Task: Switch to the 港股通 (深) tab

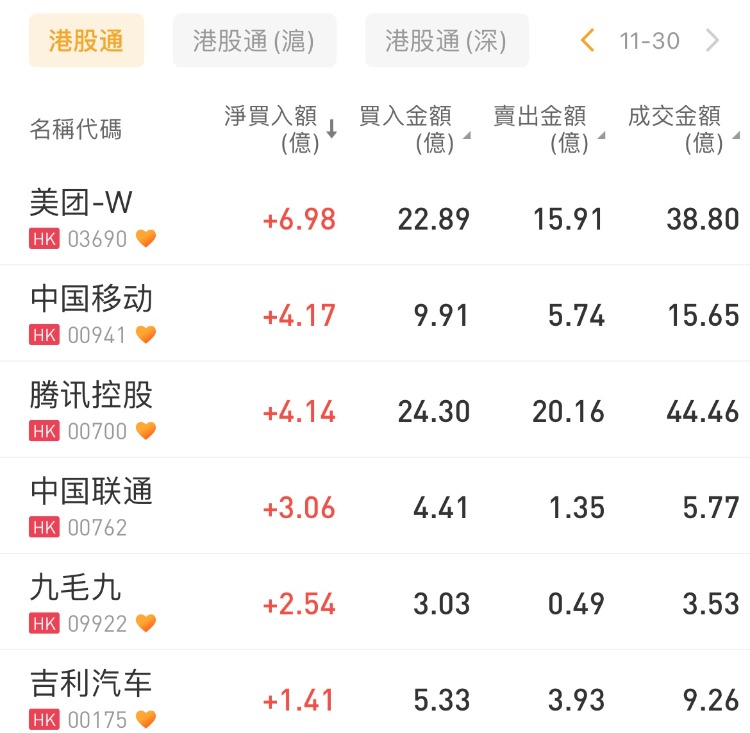Action: (446, 41)
